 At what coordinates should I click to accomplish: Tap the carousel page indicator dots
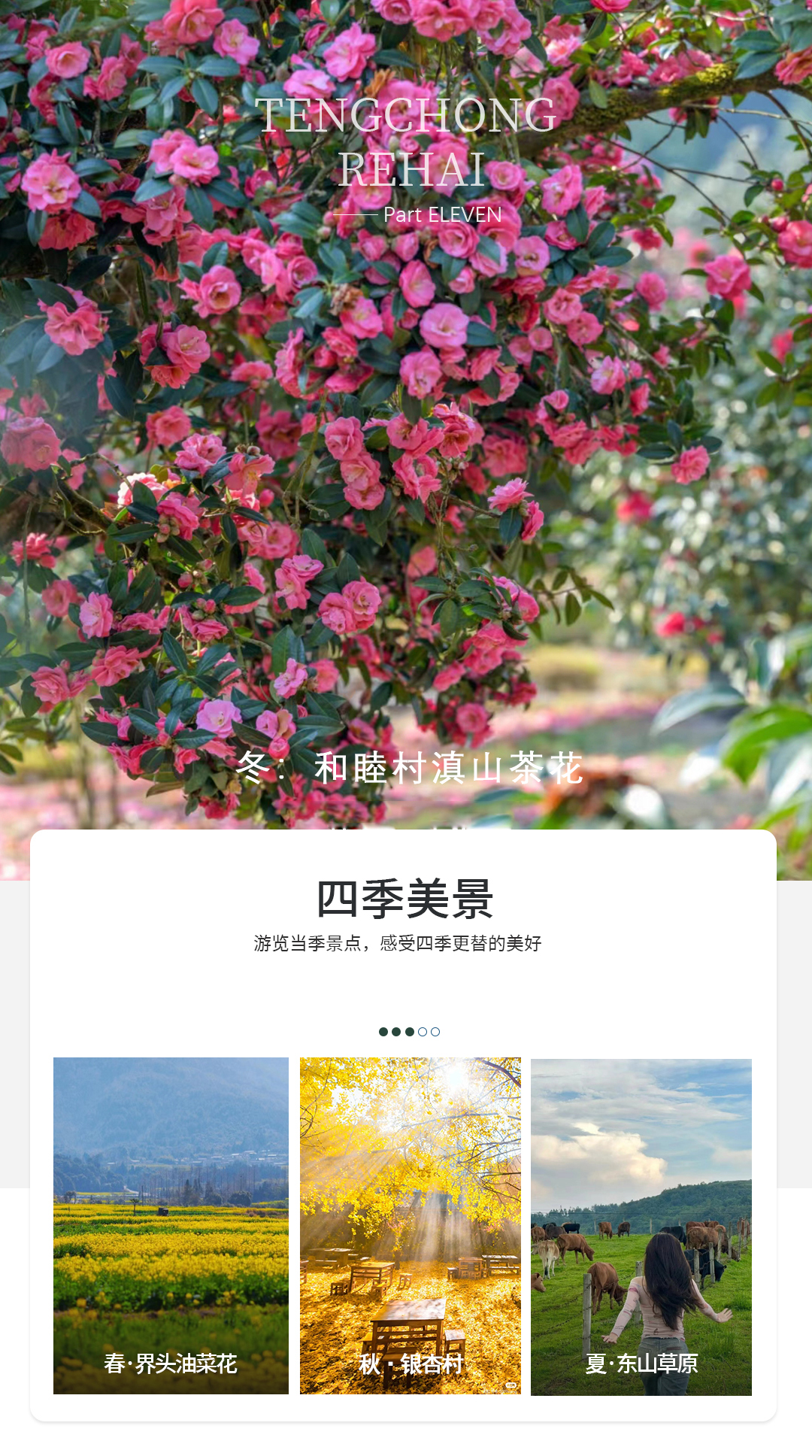pyautogui.click(x=409, y=1032)
